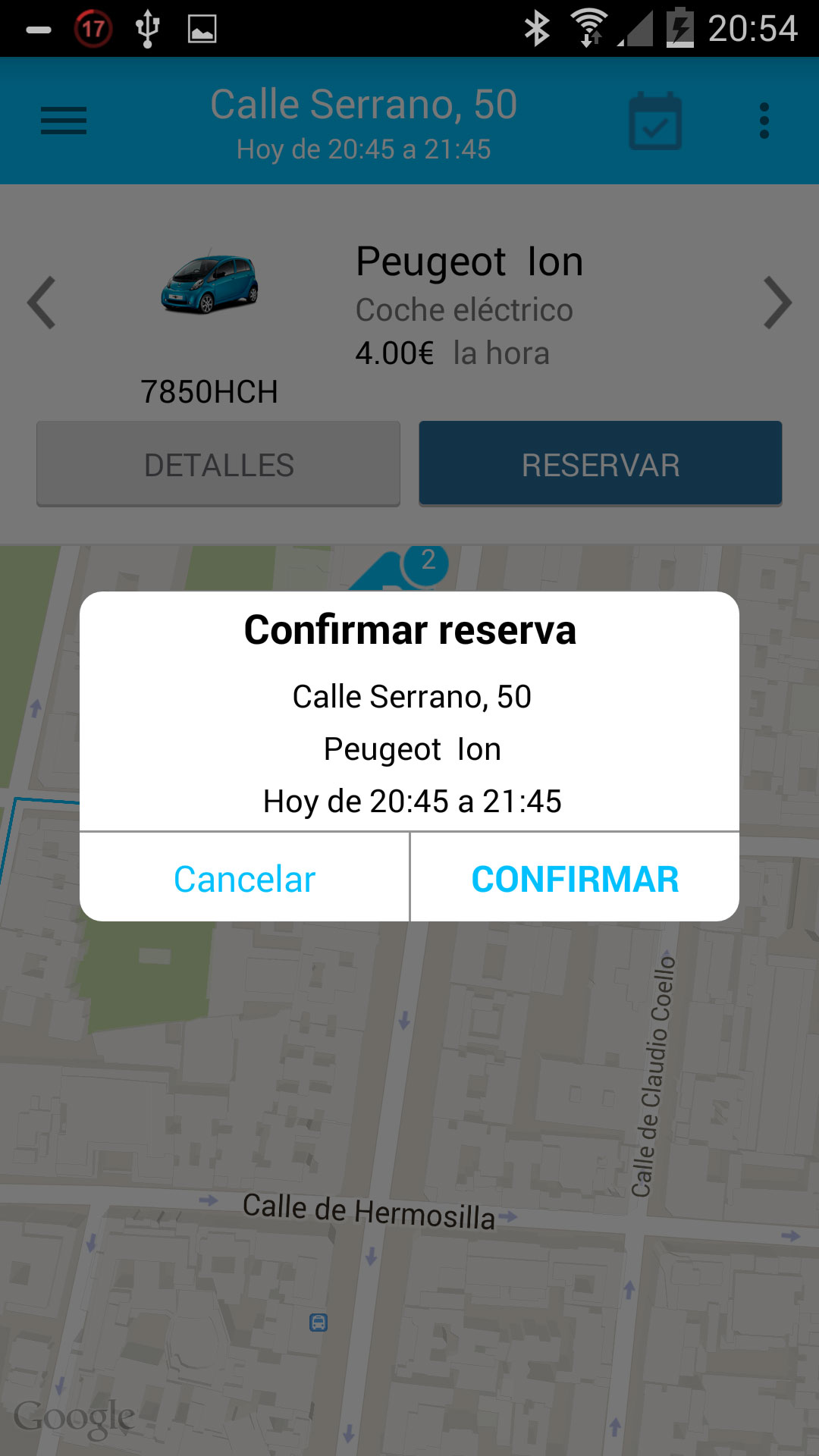819x1456 pixels.
Task: Open the three-dot overflow menu
Action: pyautogui.click(x=764, y=121)
